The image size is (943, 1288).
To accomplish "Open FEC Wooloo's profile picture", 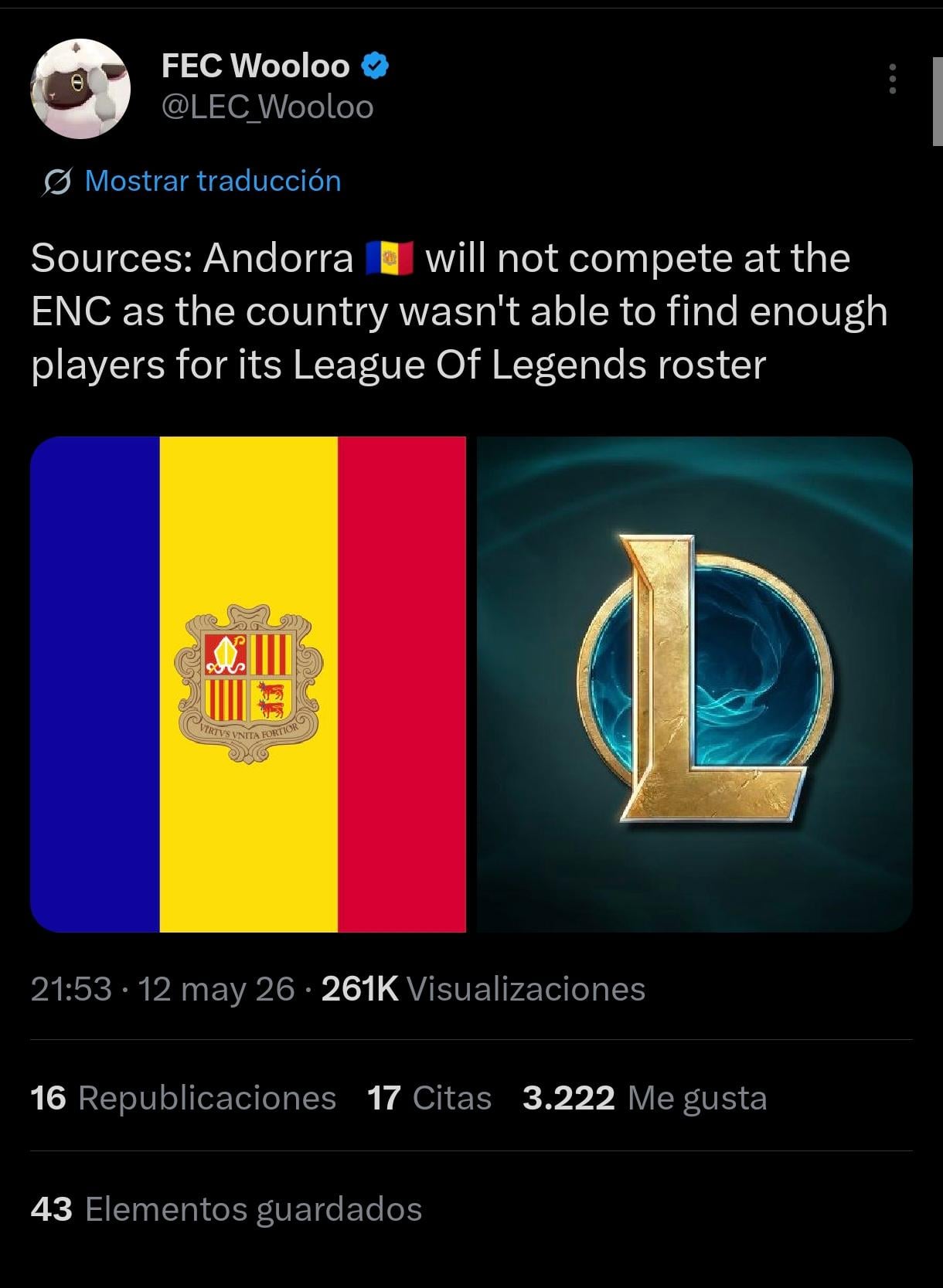I will 80,89.
